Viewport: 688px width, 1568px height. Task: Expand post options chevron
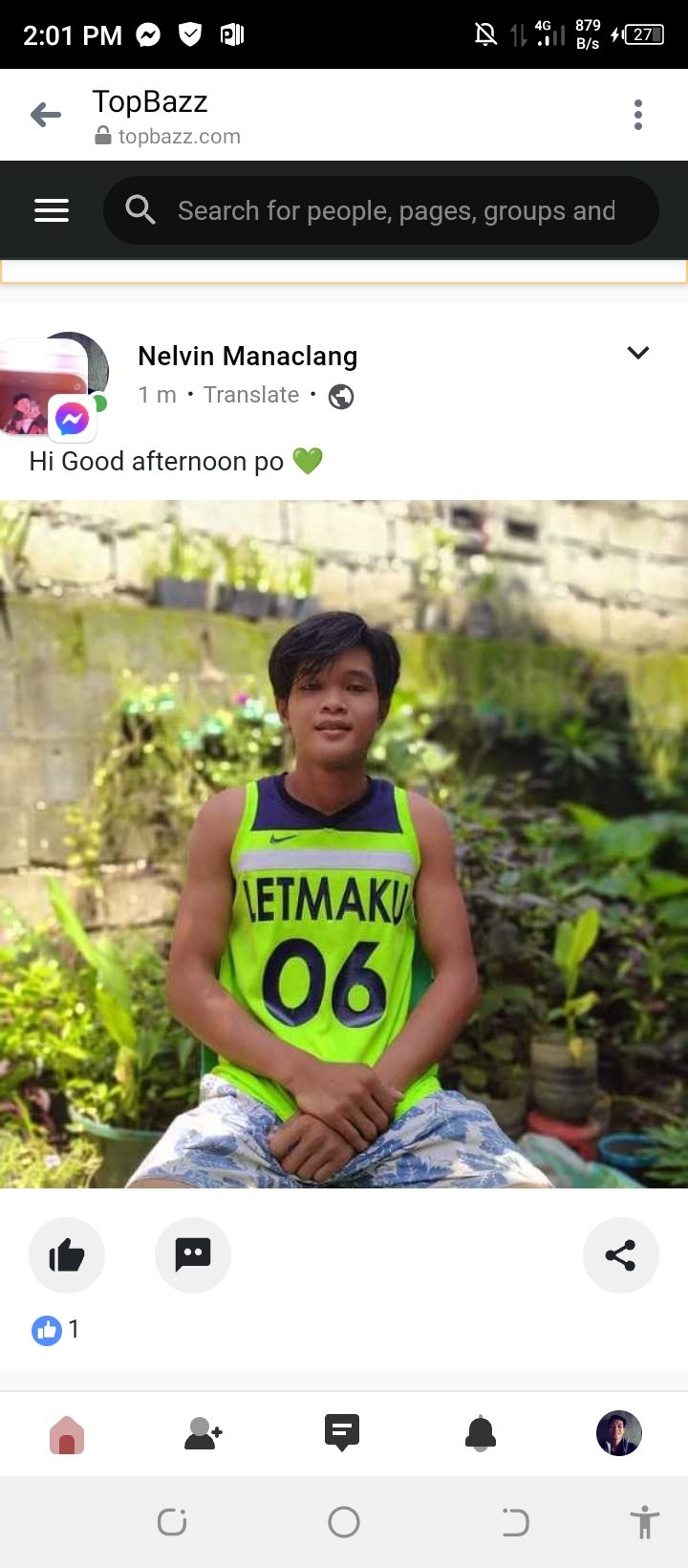[637, 353]
